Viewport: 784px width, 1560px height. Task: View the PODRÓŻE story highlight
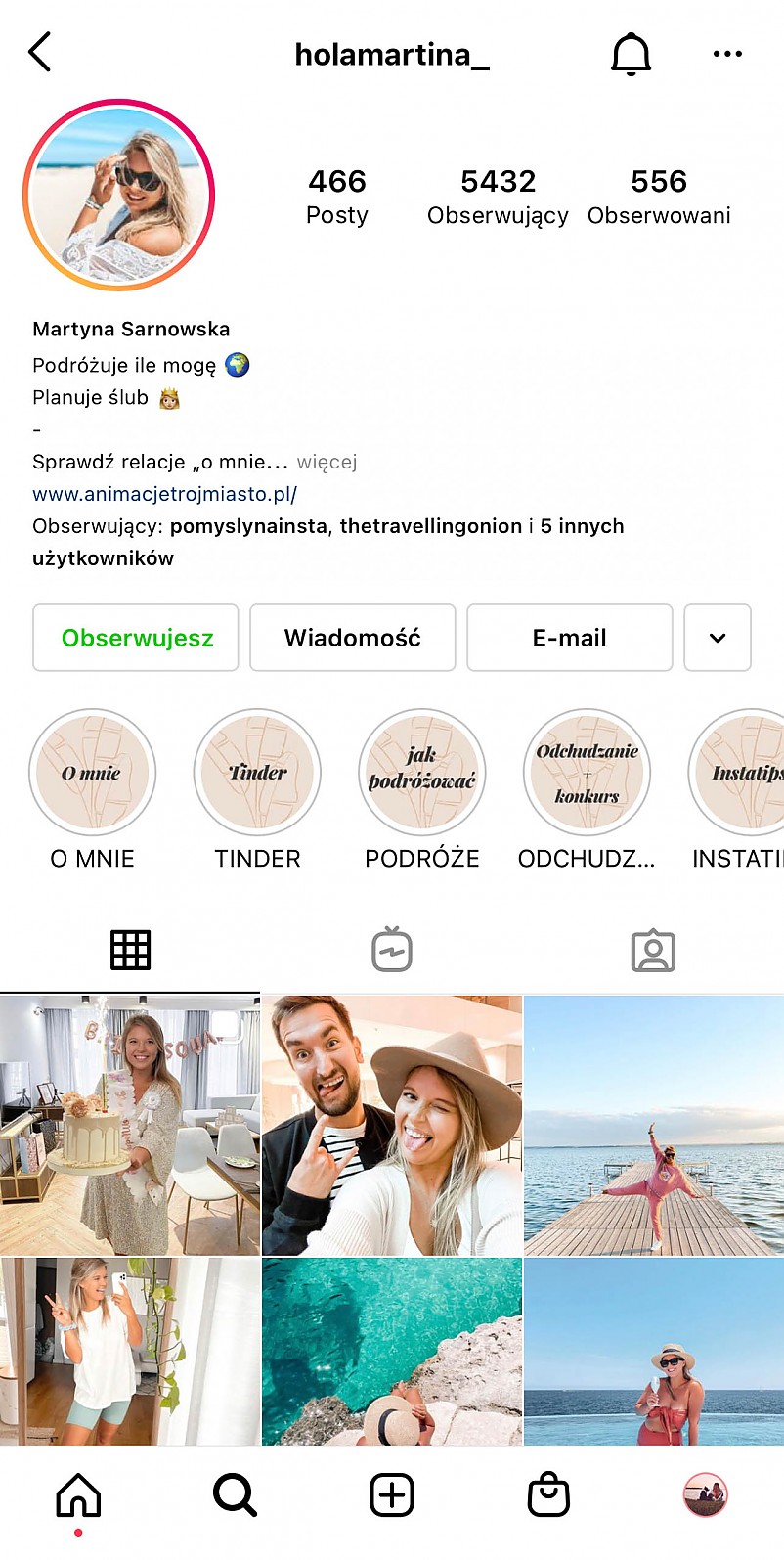coord(422,773)
